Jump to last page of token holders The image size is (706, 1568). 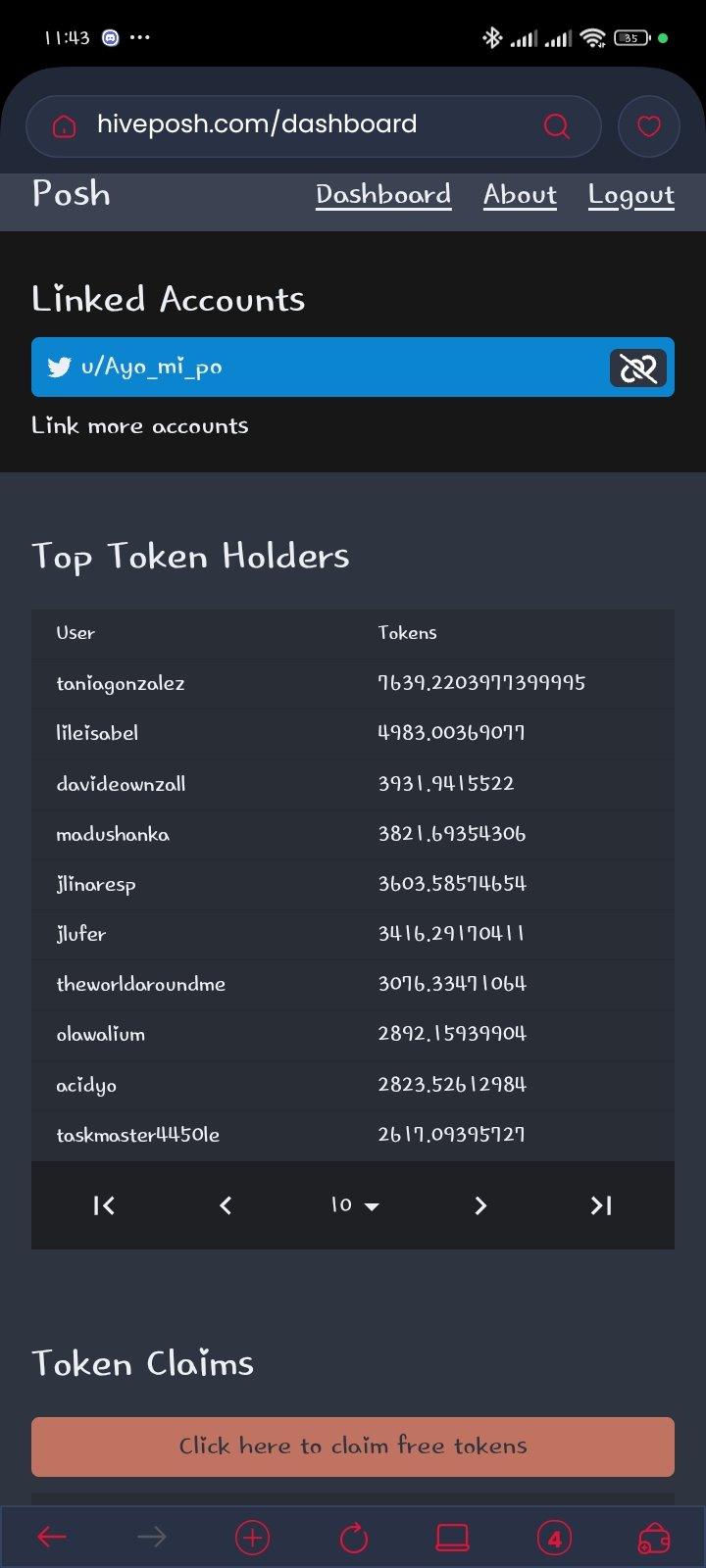pos(601,1205)
